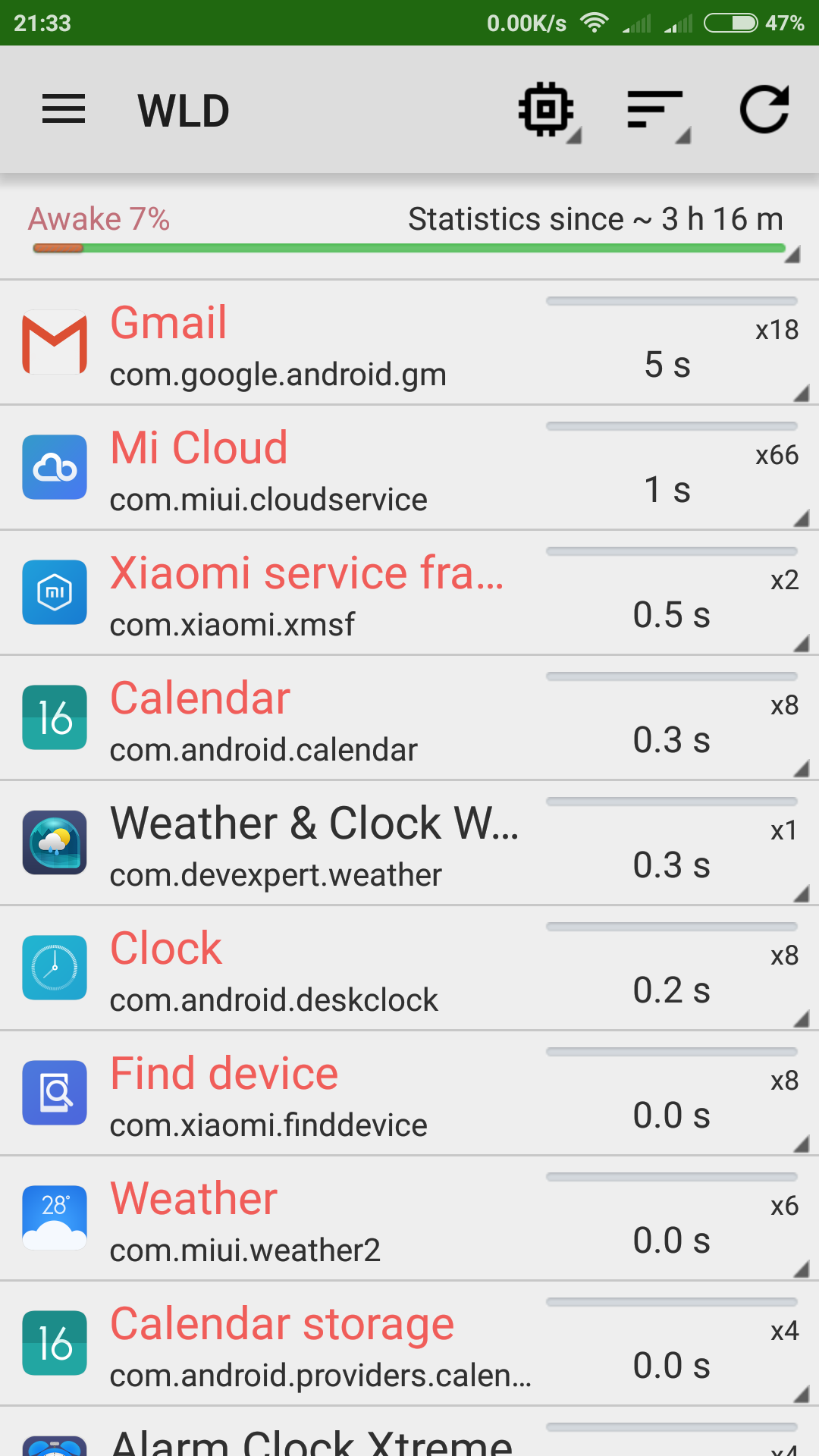The image size is (819, 1456).
Task: Open Mi Cloud wakelock details
Action: (409, 468)
